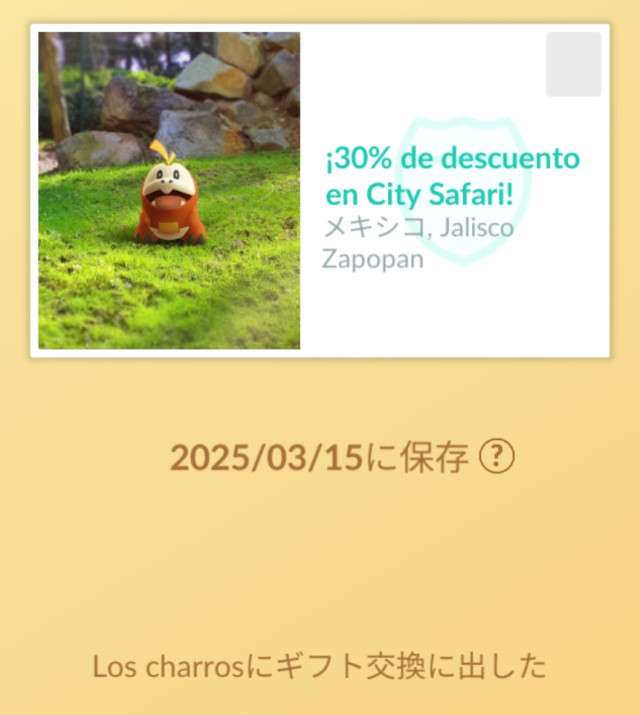The image size is (640, 715).
Task: Open the help icon beside the saved date
Action: [497, 457]
